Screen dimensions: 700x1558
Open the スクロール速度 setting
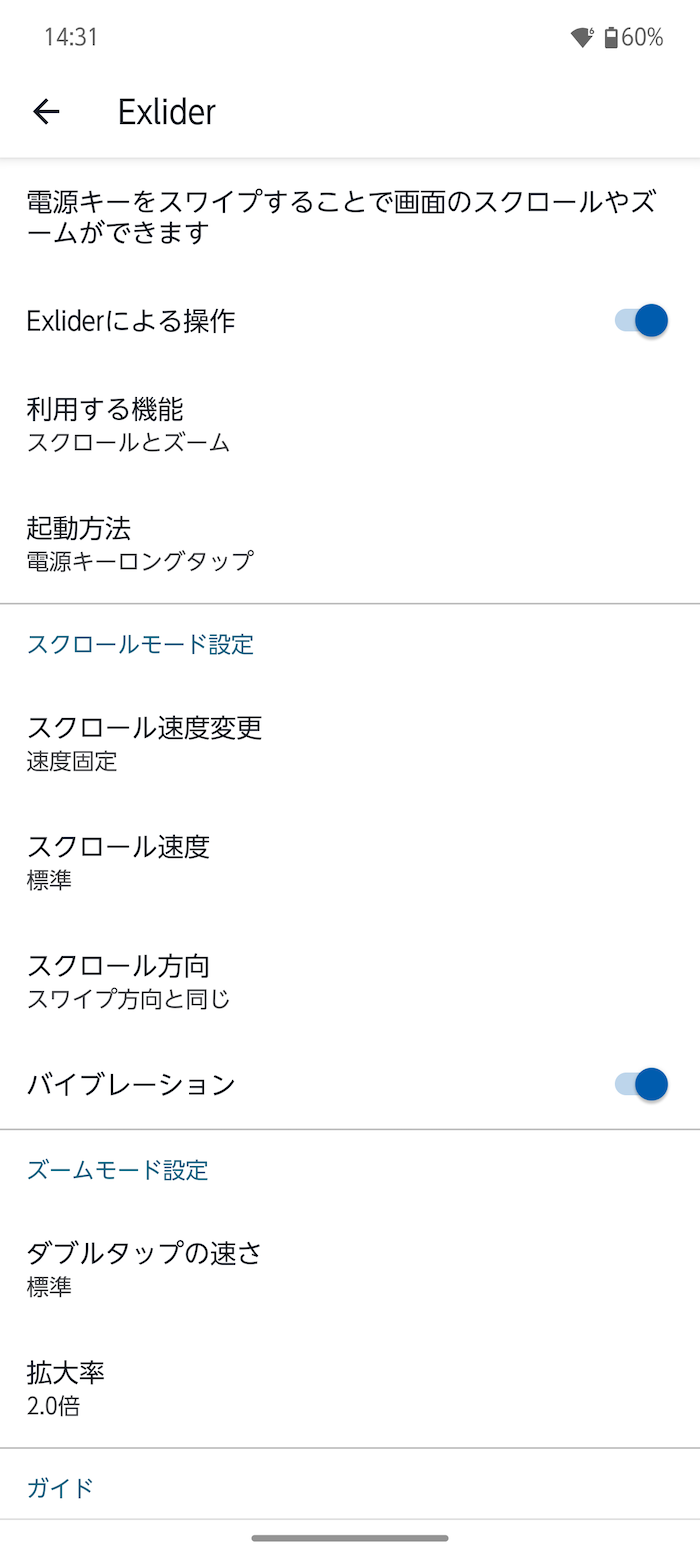(x=350, y=862)
